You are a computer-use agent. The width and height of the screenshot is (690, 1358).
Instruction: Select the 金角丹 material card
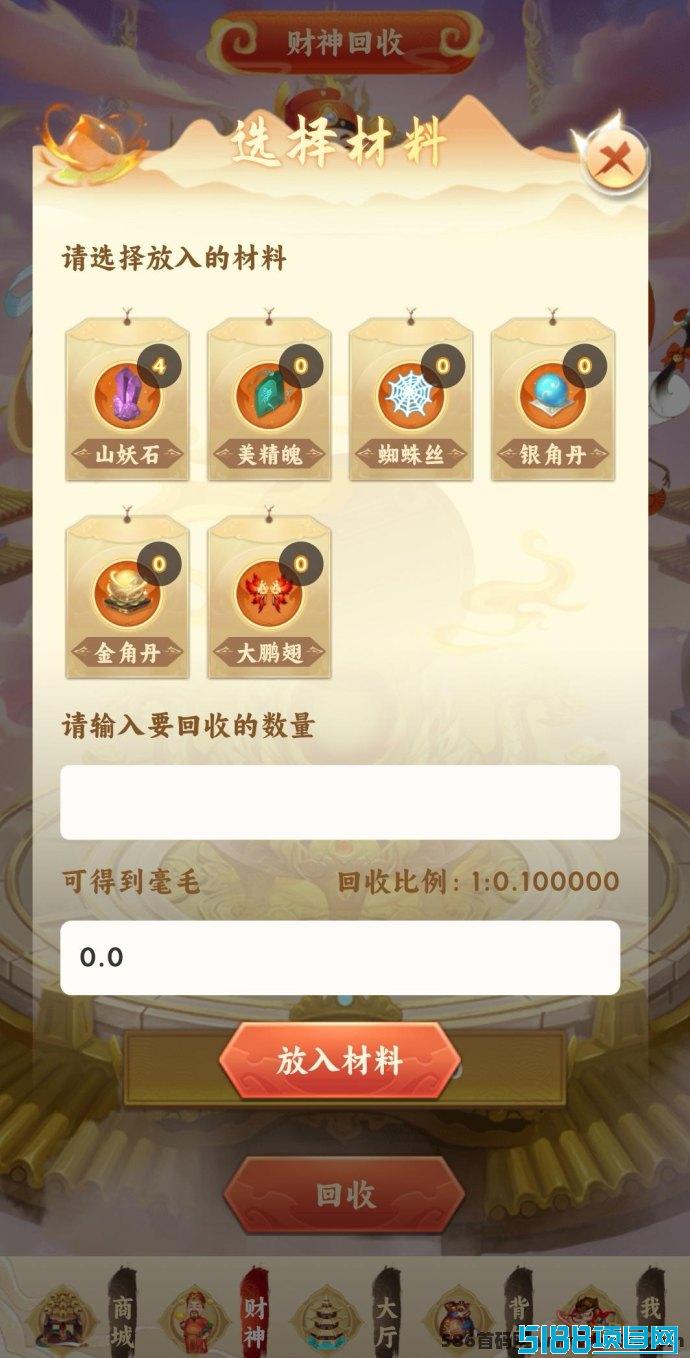pos(127,595)
